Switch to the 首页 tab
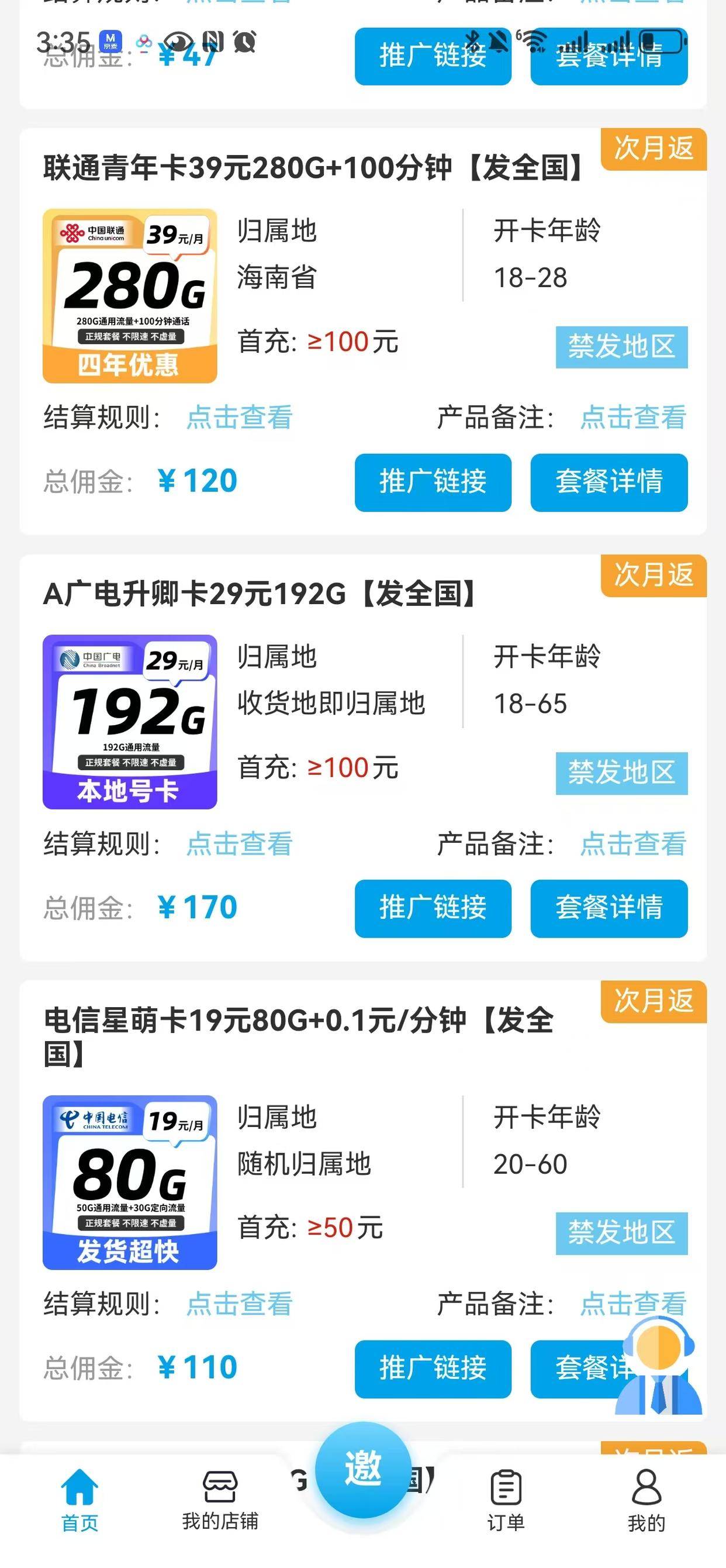 click(79, 1498)
